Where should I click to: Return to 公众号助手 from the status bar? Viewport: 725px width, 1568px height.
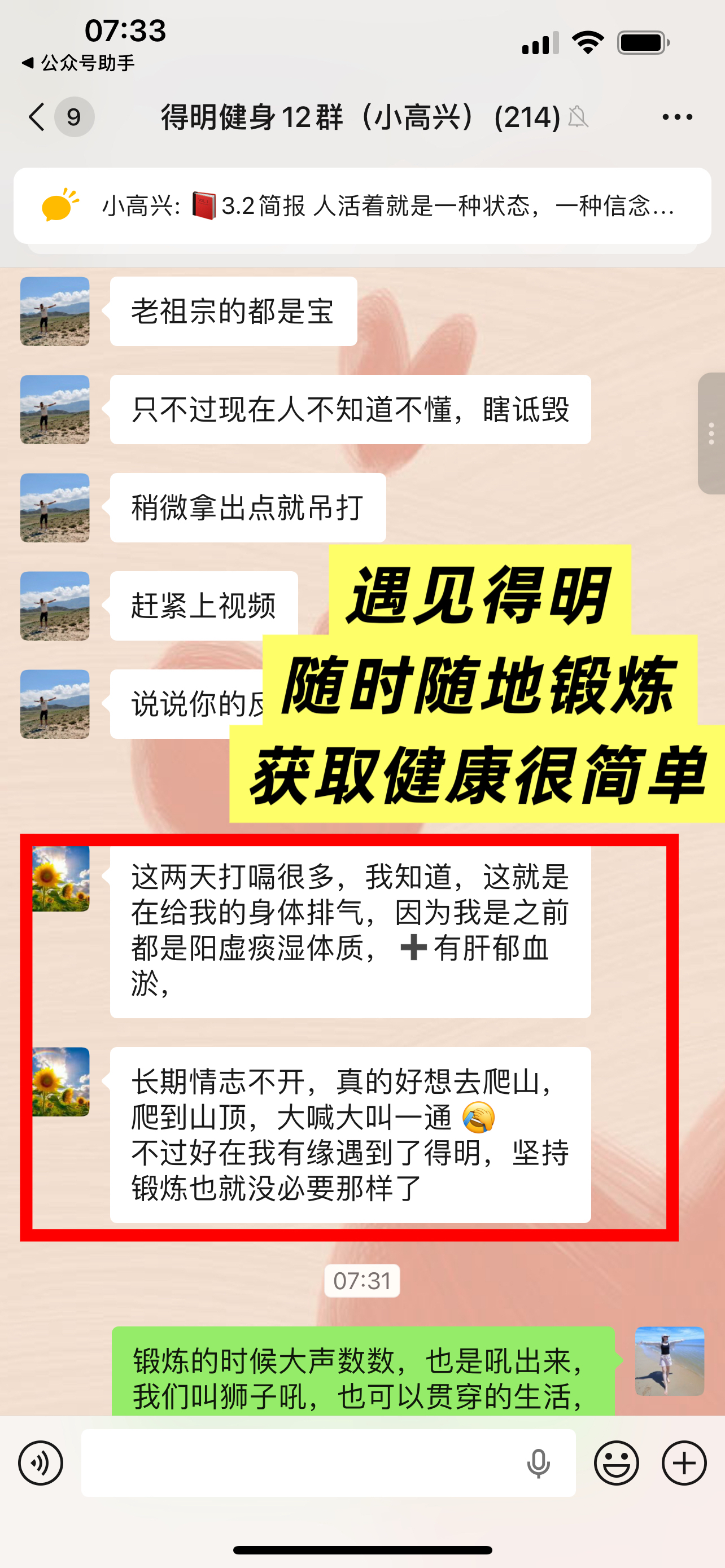coord(78,63)
